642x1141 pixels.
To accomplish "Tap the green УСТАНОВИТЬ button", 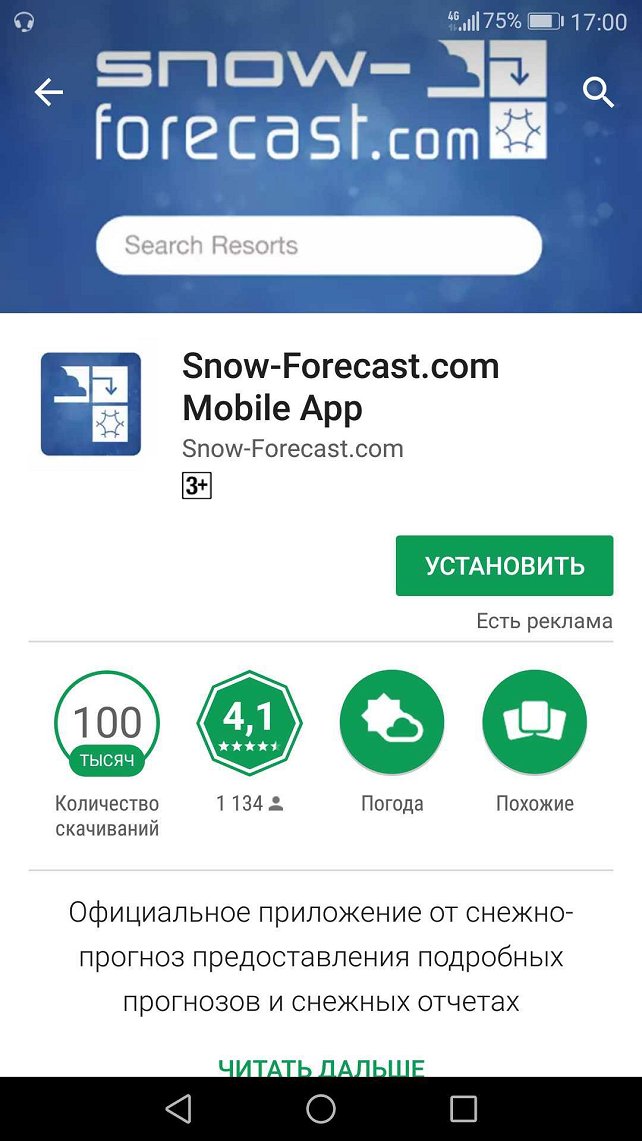I will point(504,566).
